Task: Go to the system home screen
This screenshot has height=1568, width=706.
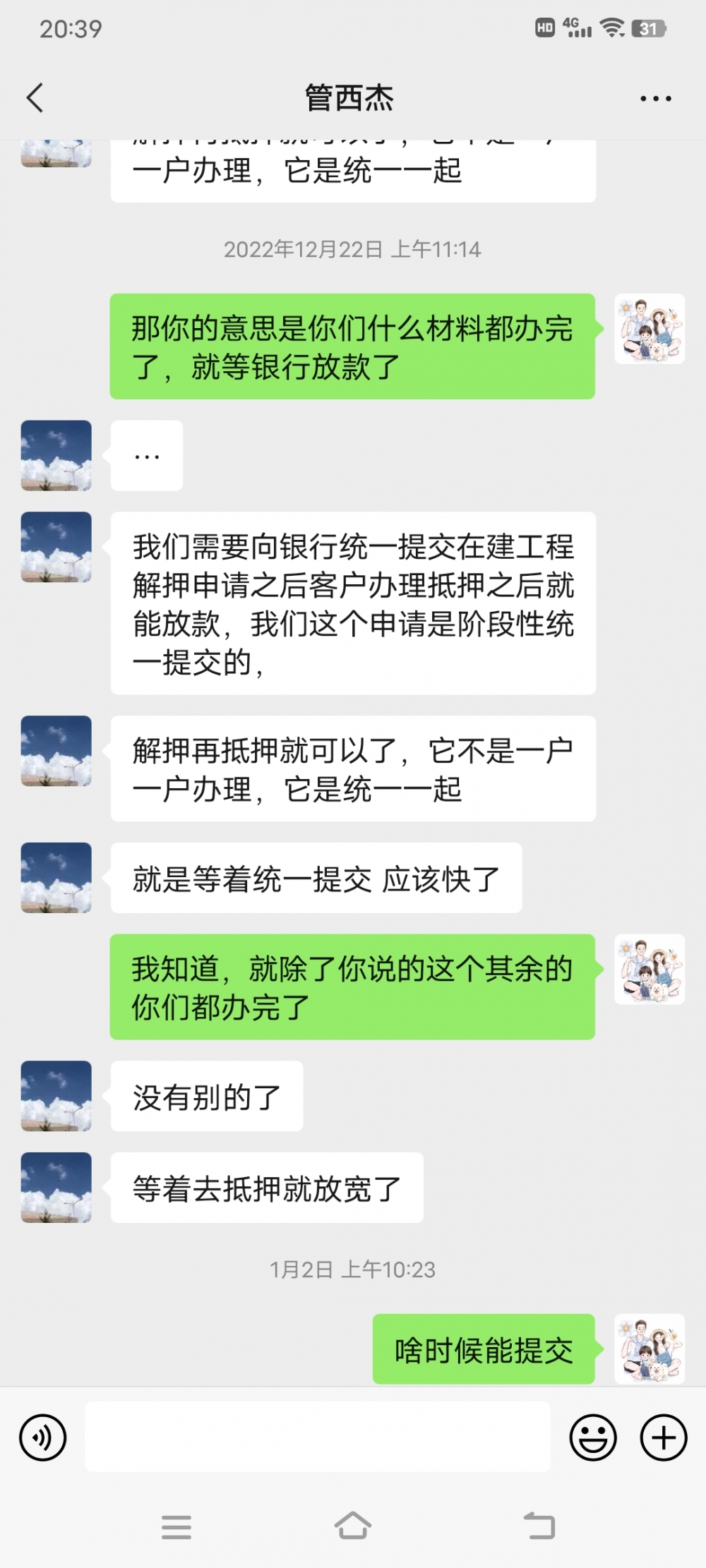Action: tap(353, 1527)
